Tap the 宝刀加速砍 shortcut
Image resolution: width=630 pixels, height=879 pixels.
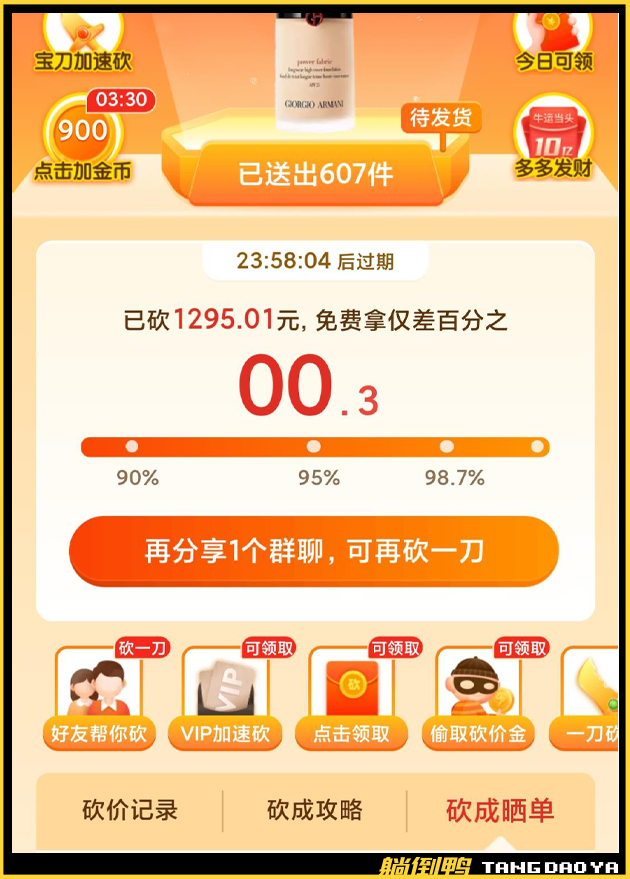pyautogui.click(x=83, y=45)
